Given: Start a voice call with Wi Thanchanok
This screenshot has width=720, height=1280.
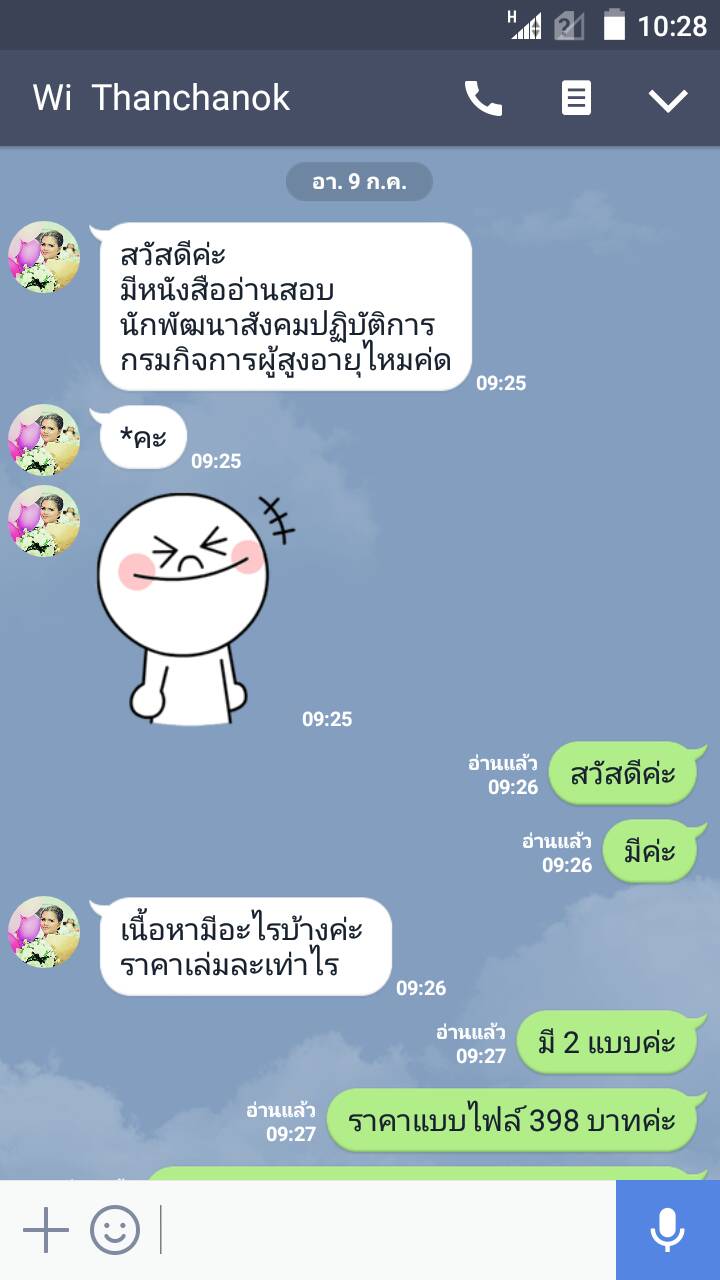Looking at the screenshot, I should pos(483,98).
